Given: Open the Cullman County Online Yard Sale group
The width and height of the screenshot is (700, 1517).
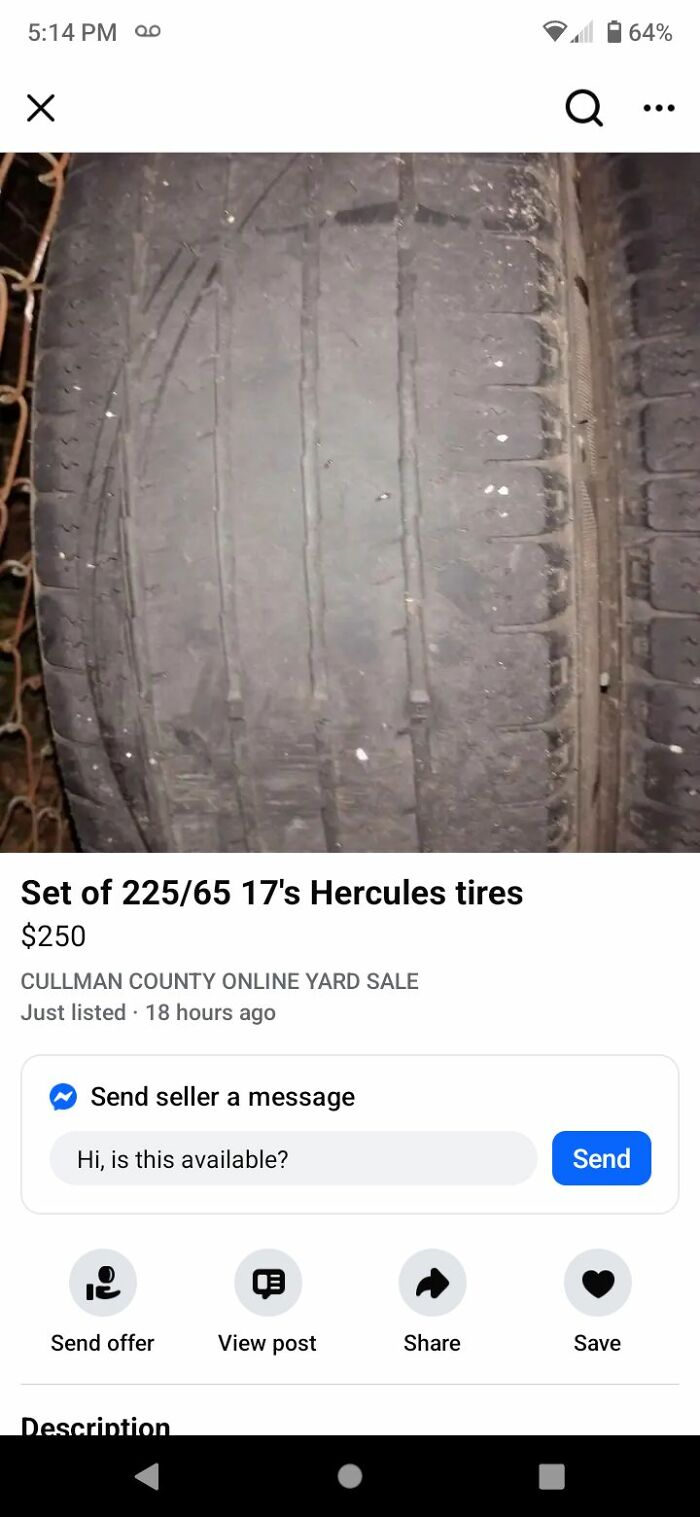Looking at the screenshot, I should 219,981.
